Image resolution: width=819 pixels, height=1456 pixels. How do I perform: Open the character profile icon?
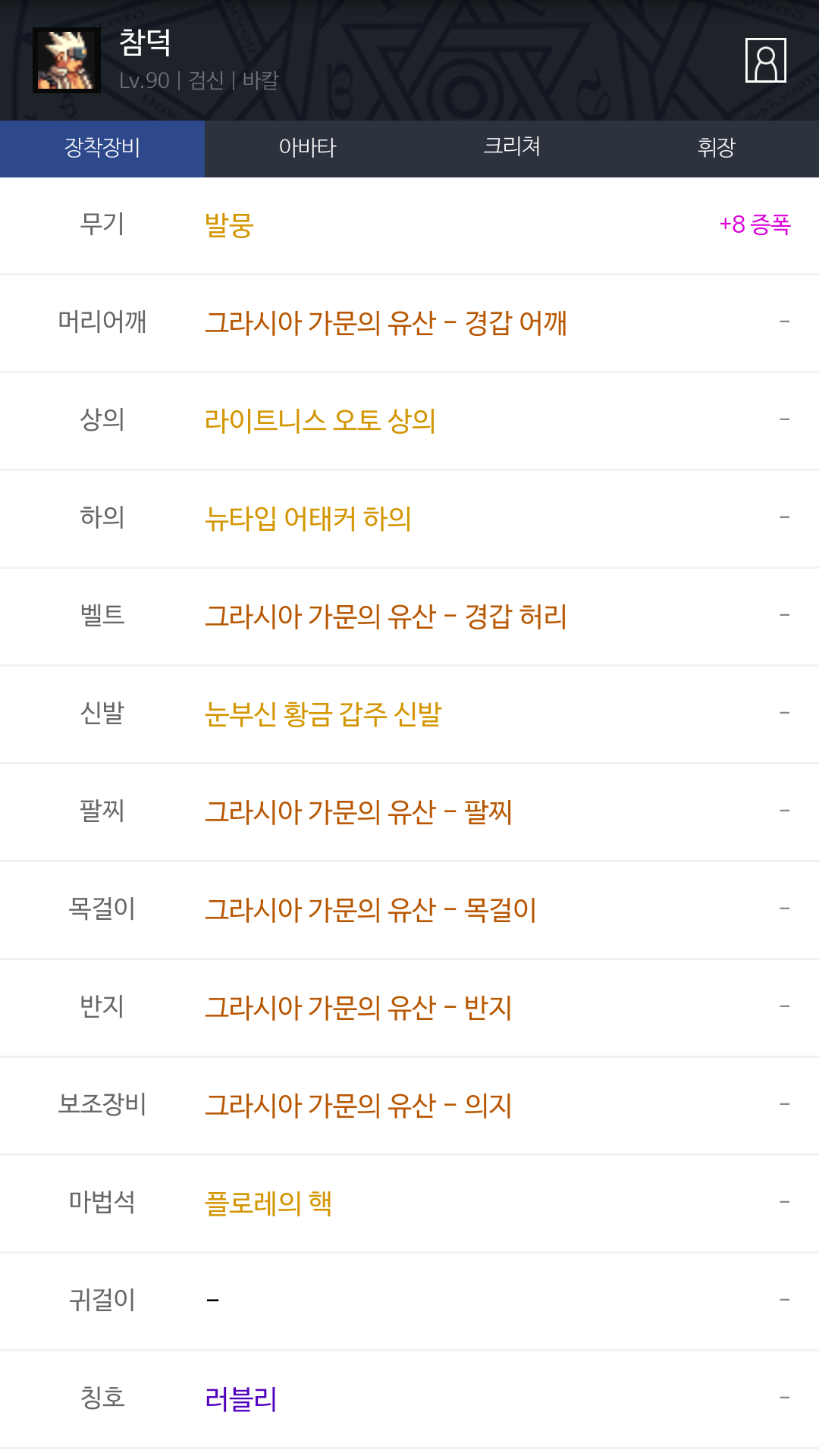pos(765,60)
